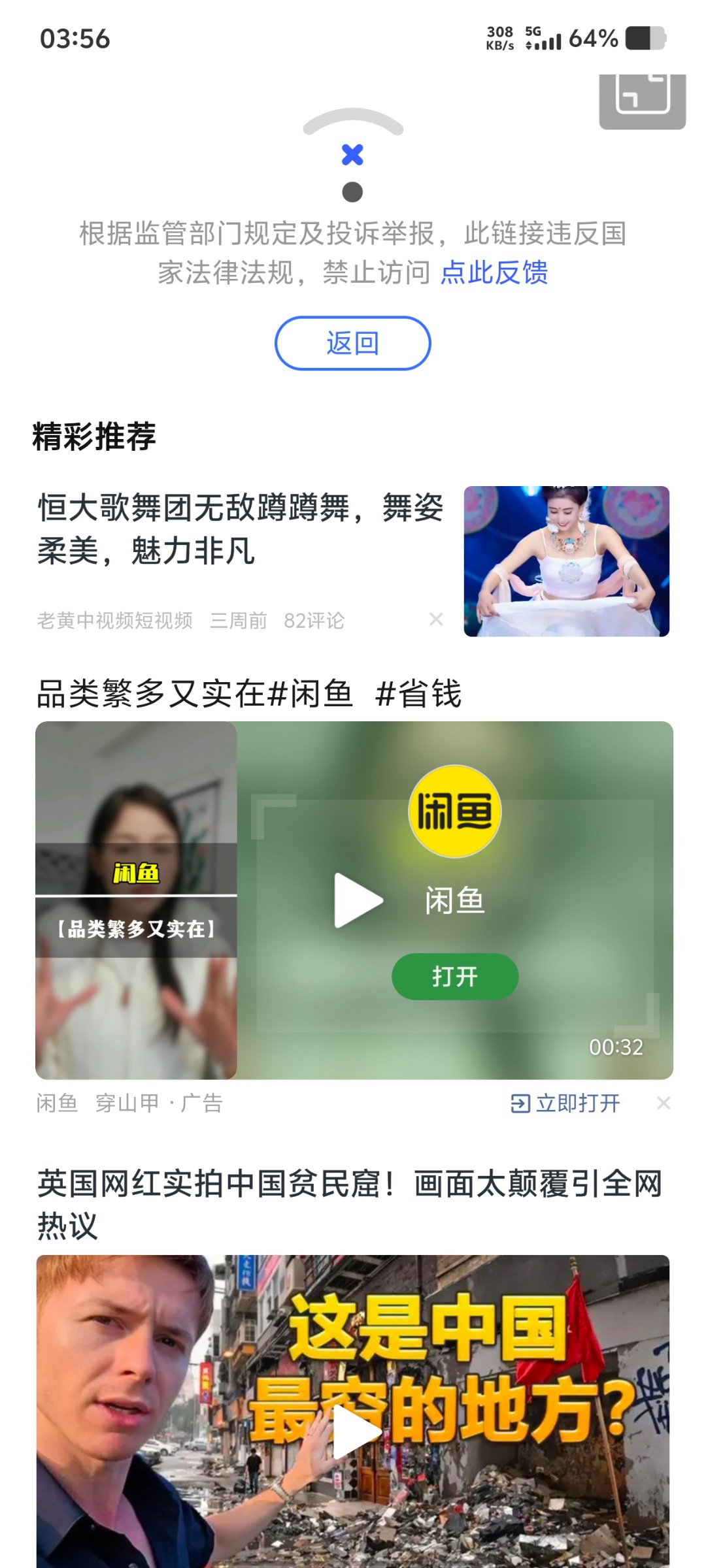Open the 英国网红实拍中国贫民窟 article title

(x=350, y=1204)
